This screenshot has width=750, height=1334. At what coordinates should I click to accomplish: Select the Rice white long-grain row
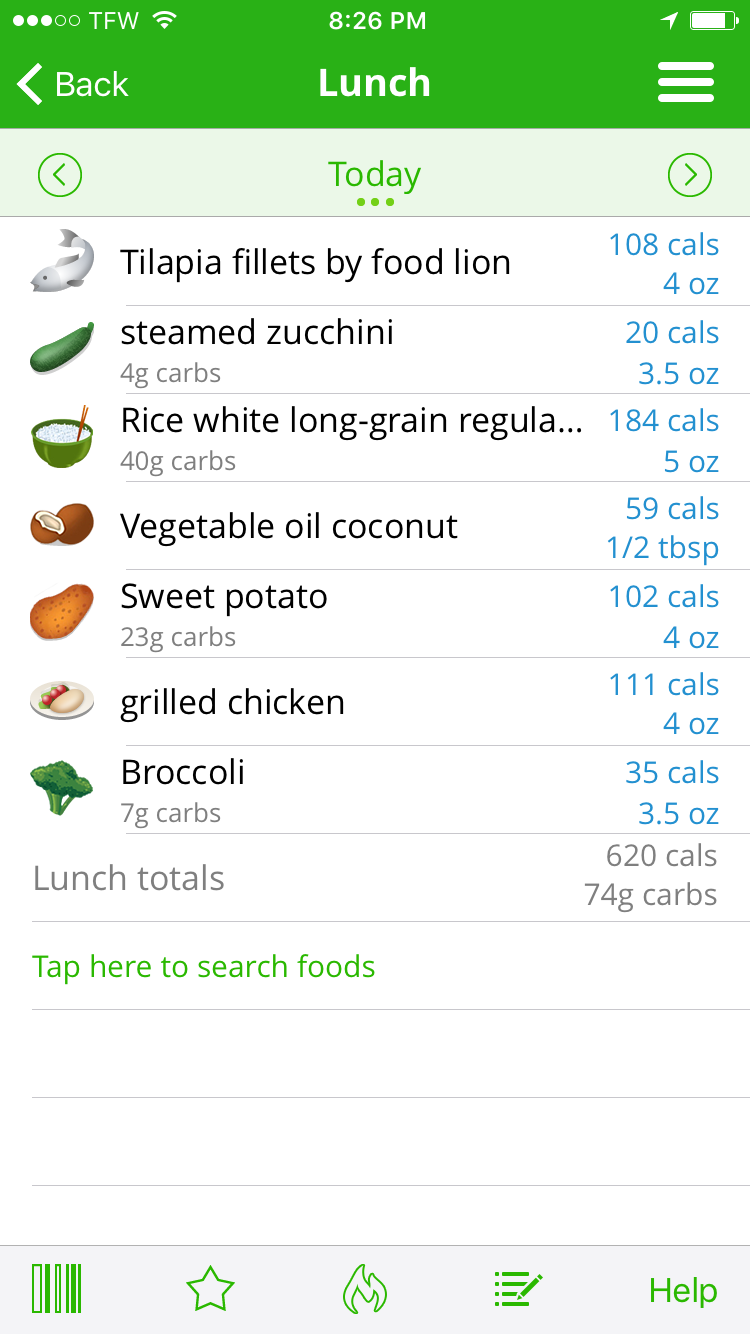[x=375, y=438]
